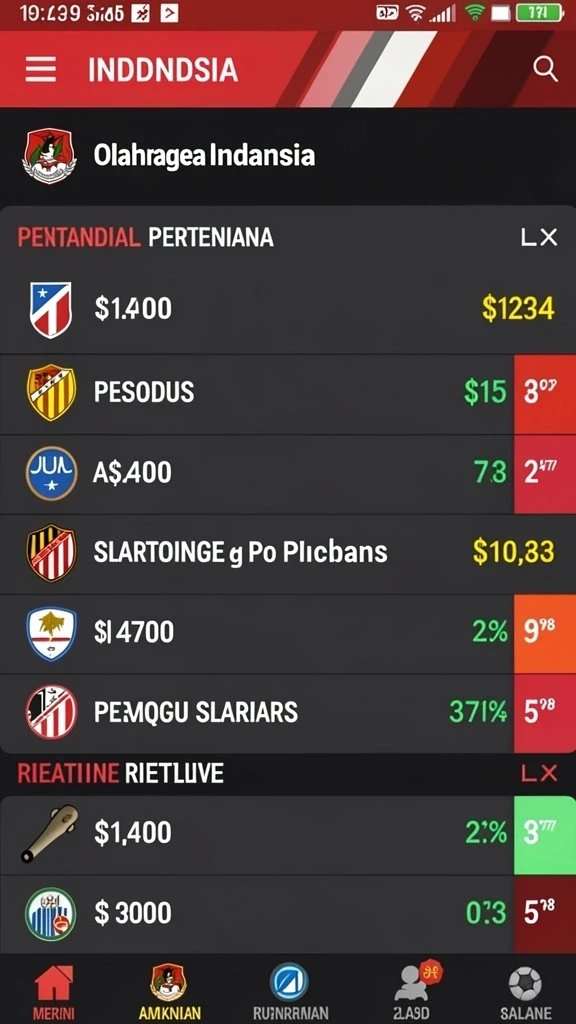The width and height of the screenshot is (576, 1024).
Task: Open the $ 3000 row
Action: (x=288, y=914)
